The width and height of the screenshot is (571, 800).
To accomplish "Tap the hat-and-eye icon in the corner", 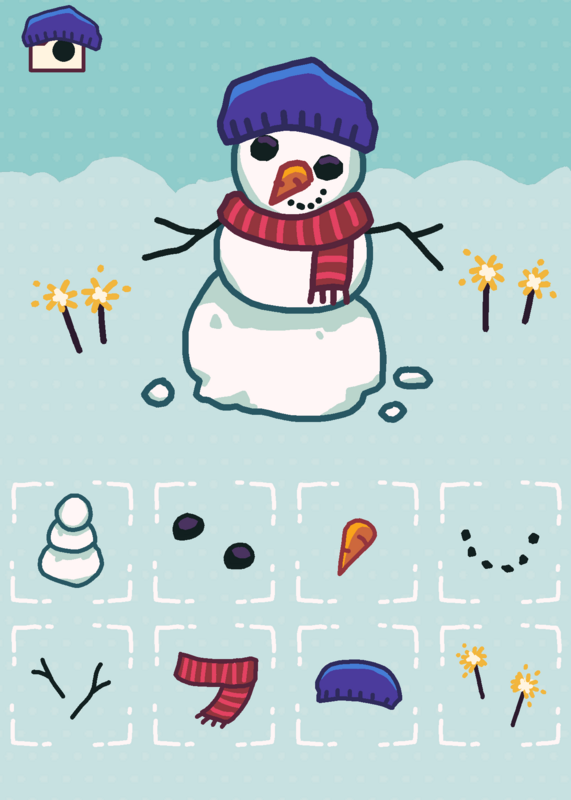I will pos(61,39).
